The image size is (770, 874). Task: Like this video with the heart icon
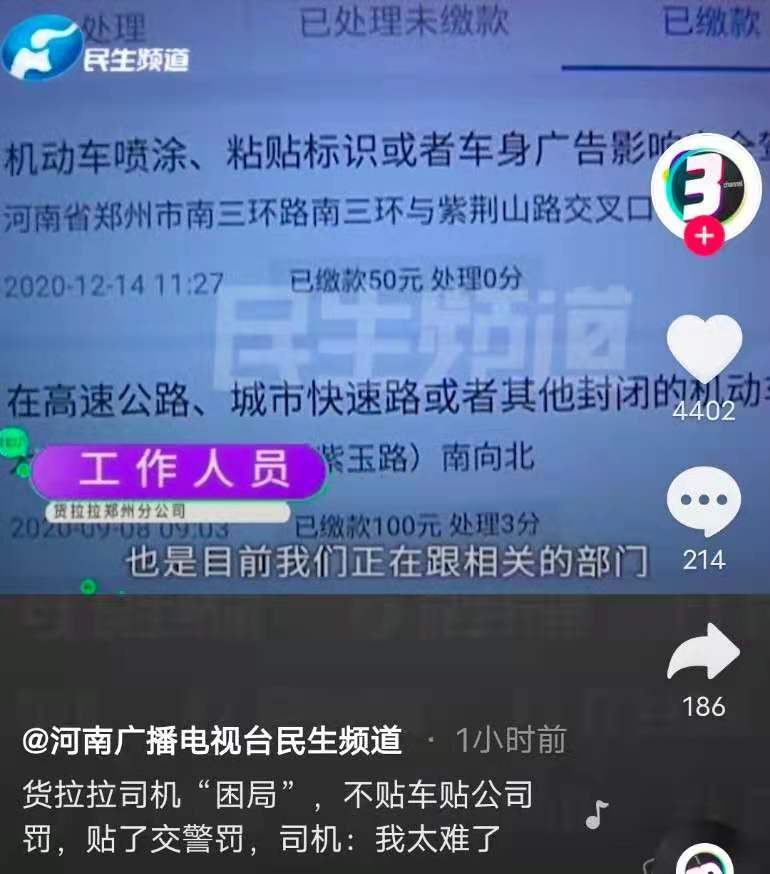(704, 349)
